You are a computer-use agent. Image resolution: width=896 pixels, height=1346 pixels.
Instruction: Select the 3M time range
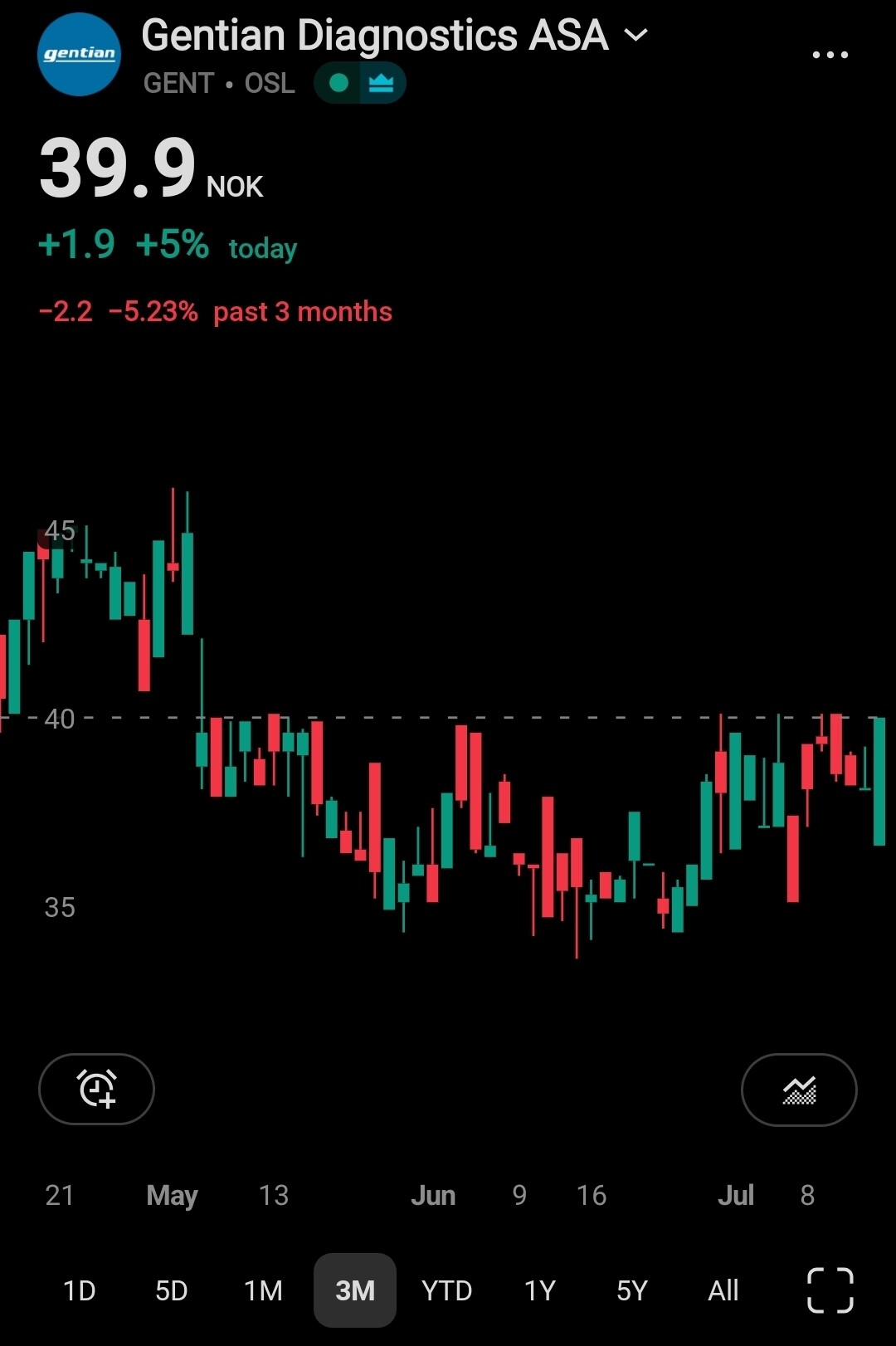(355, 1290)
